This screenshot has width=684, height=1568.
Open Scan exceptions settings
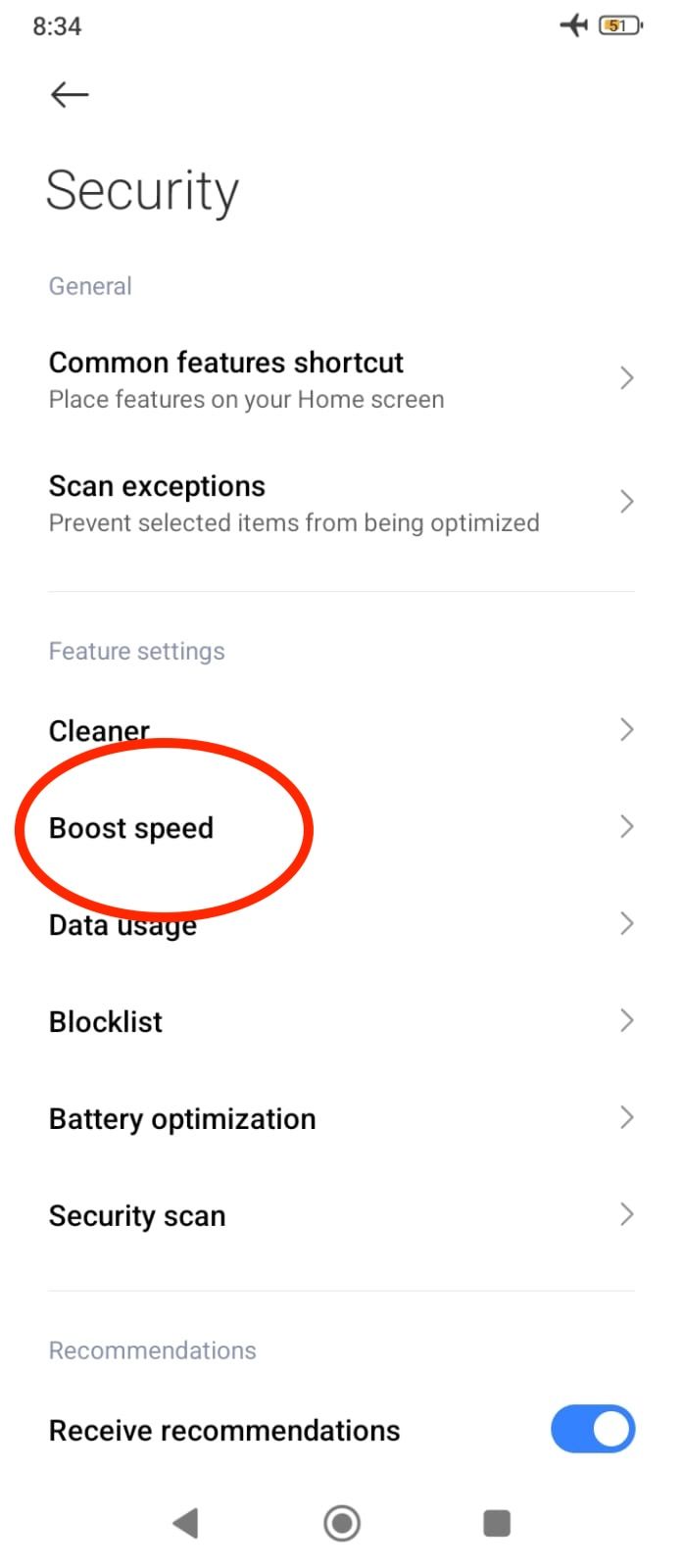tap(342, 503)
